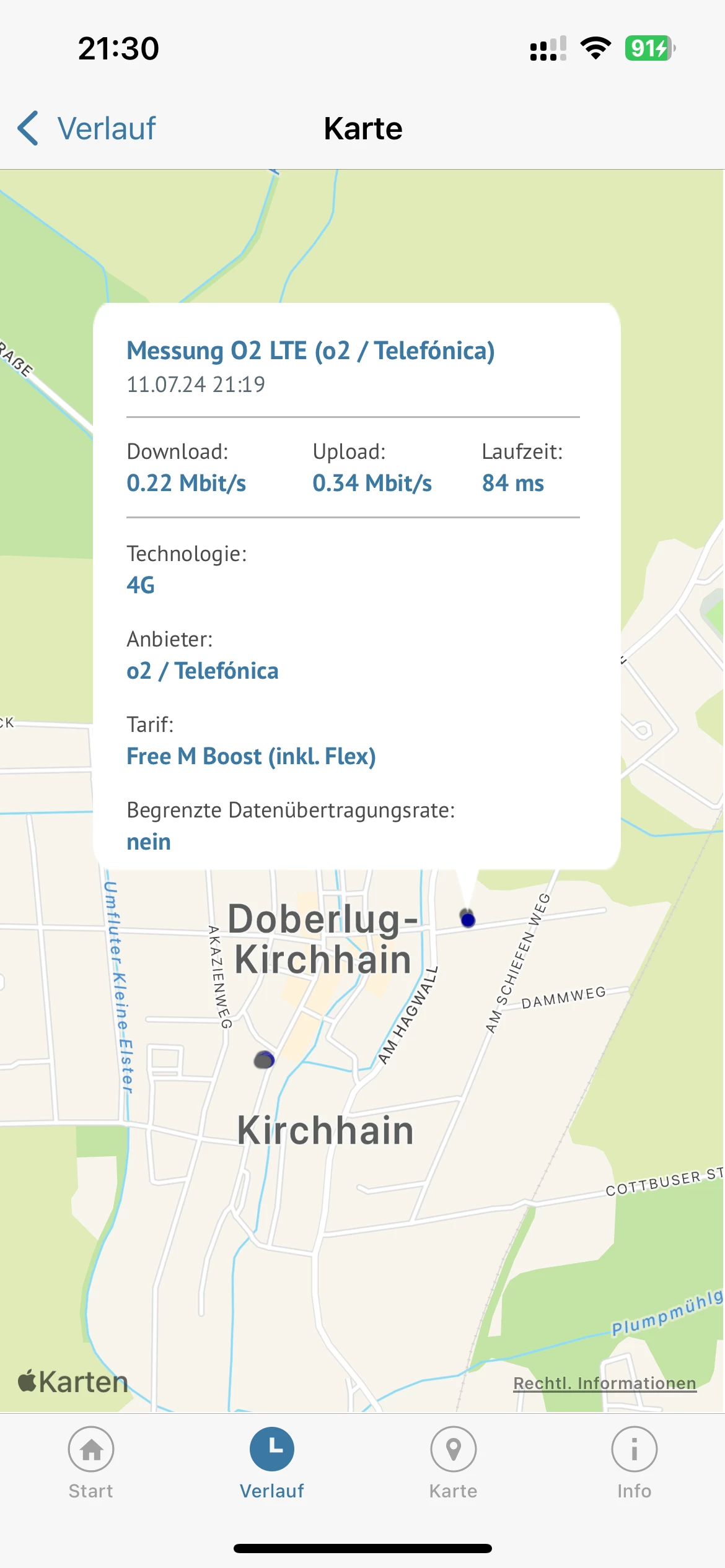Open the Messung O2 LTE details callout
The height and width of the screenshot is (1568, 725).
tap(310, 351)
